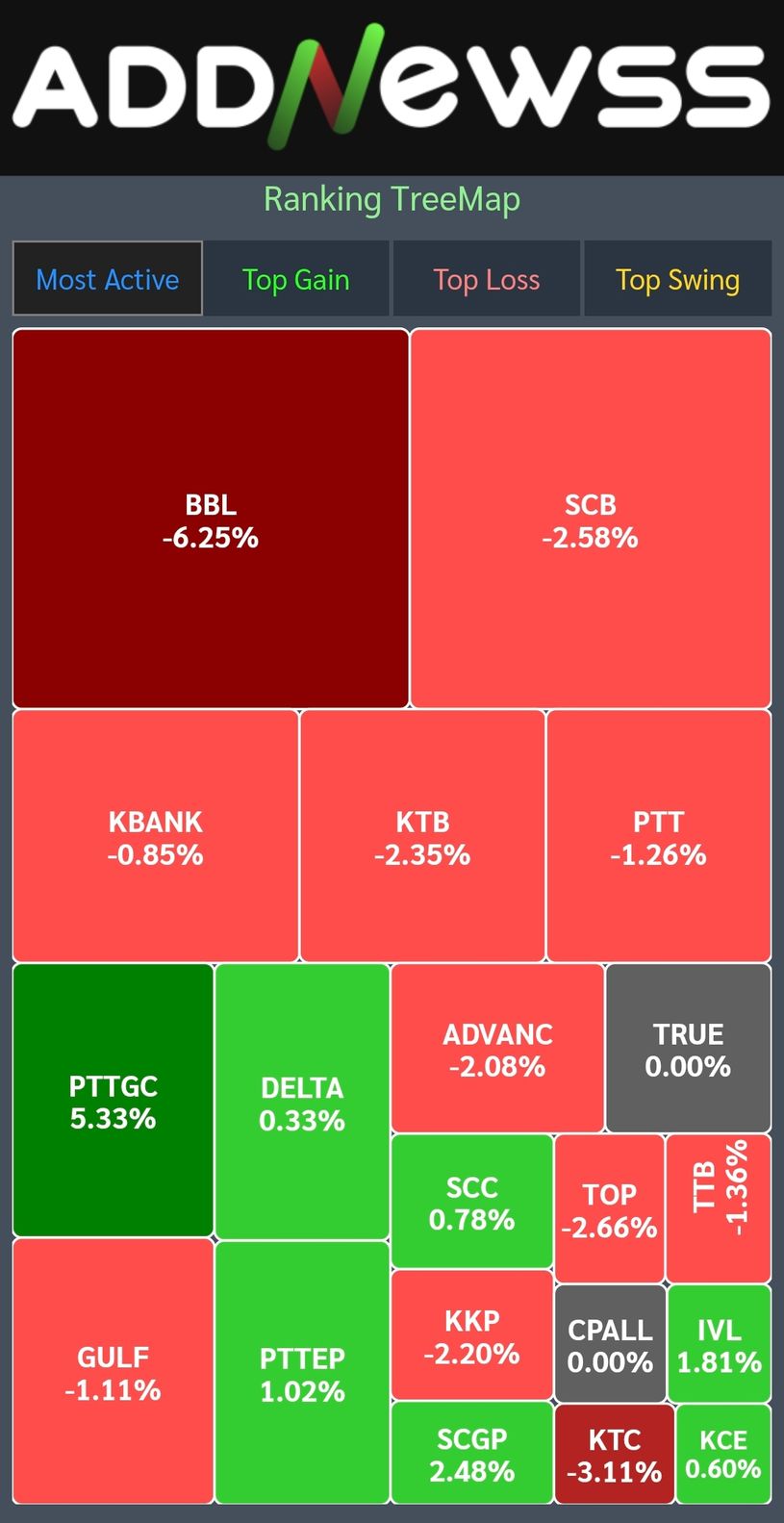Open the SCB tile at -2.58%
The height and width of the screenshot is (1523, 784).
click(x=591, y=519)
